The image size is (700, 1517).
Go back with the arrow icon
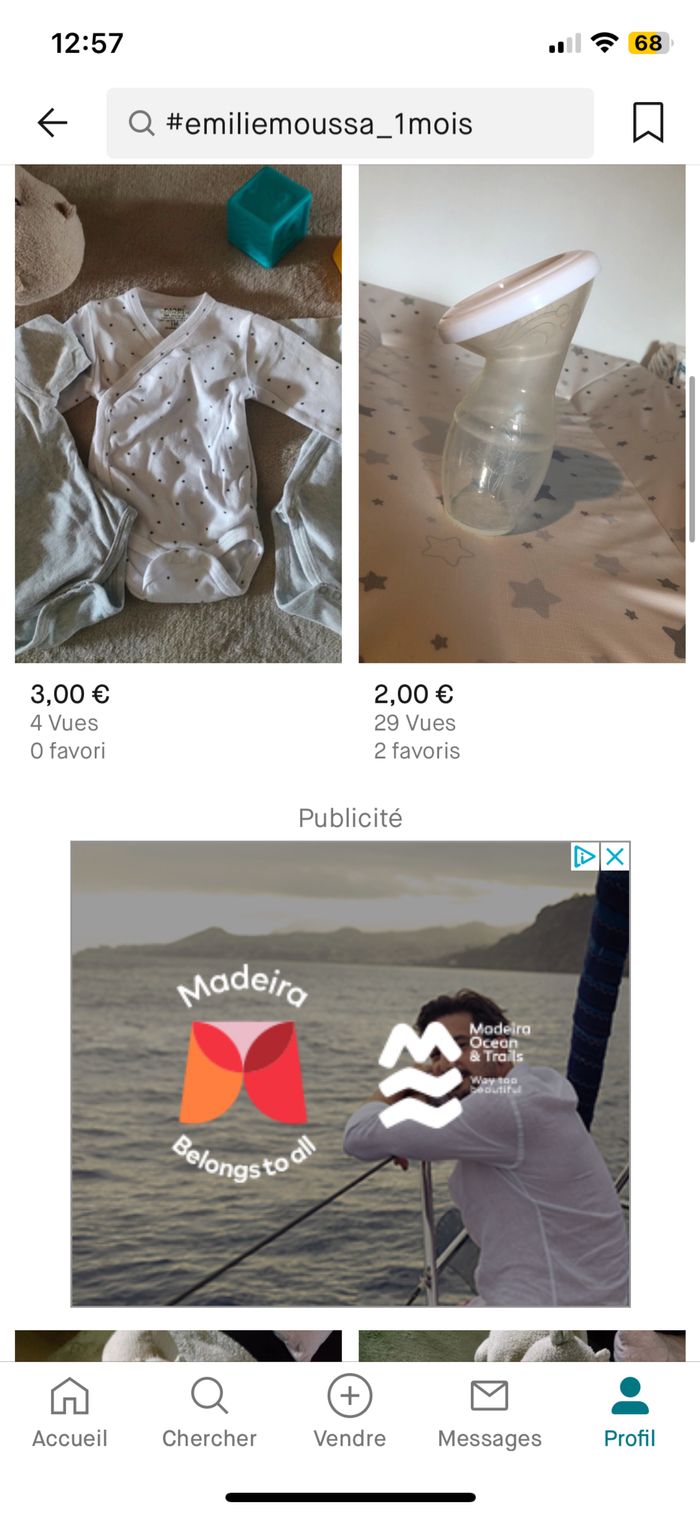52,123
